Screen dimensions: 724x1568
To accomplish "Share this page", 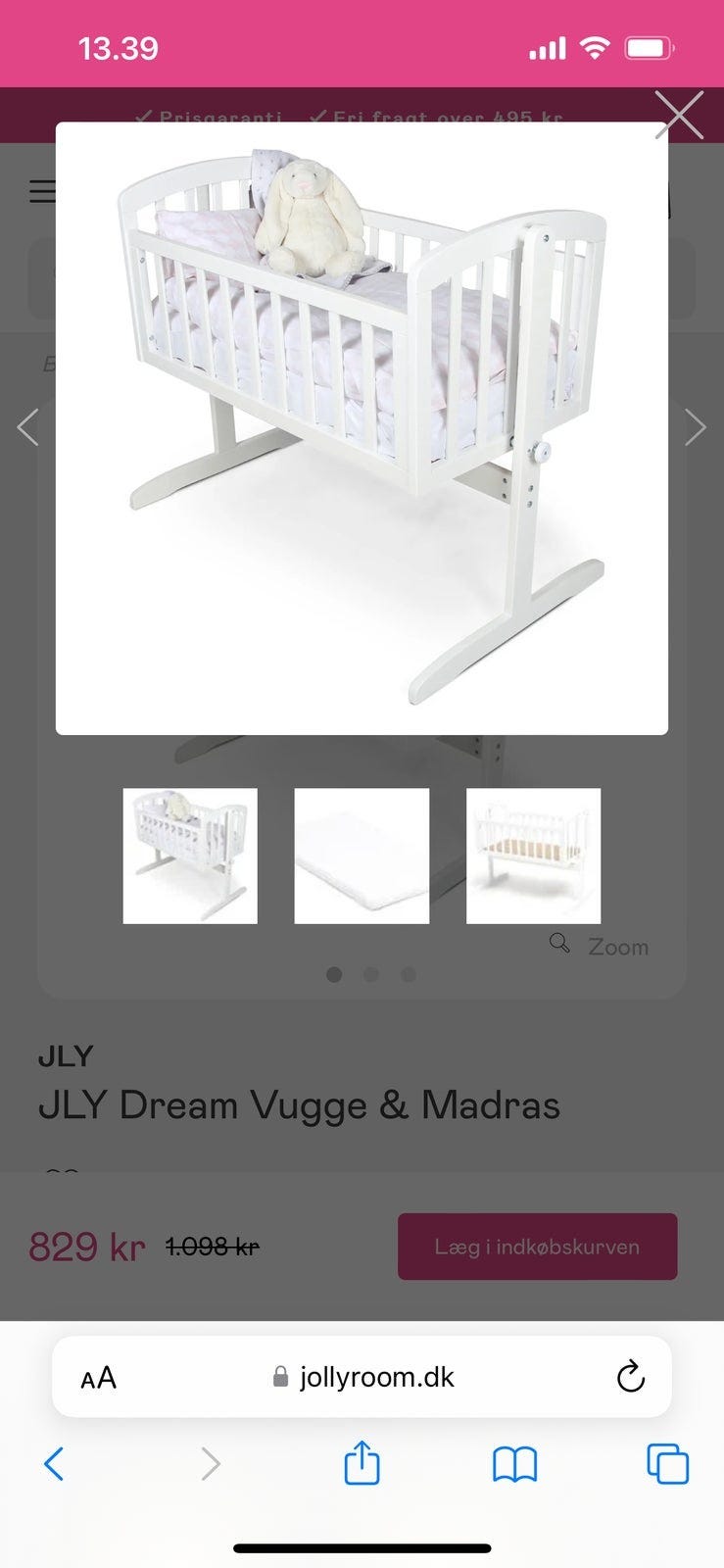I will coord(362,1464).
